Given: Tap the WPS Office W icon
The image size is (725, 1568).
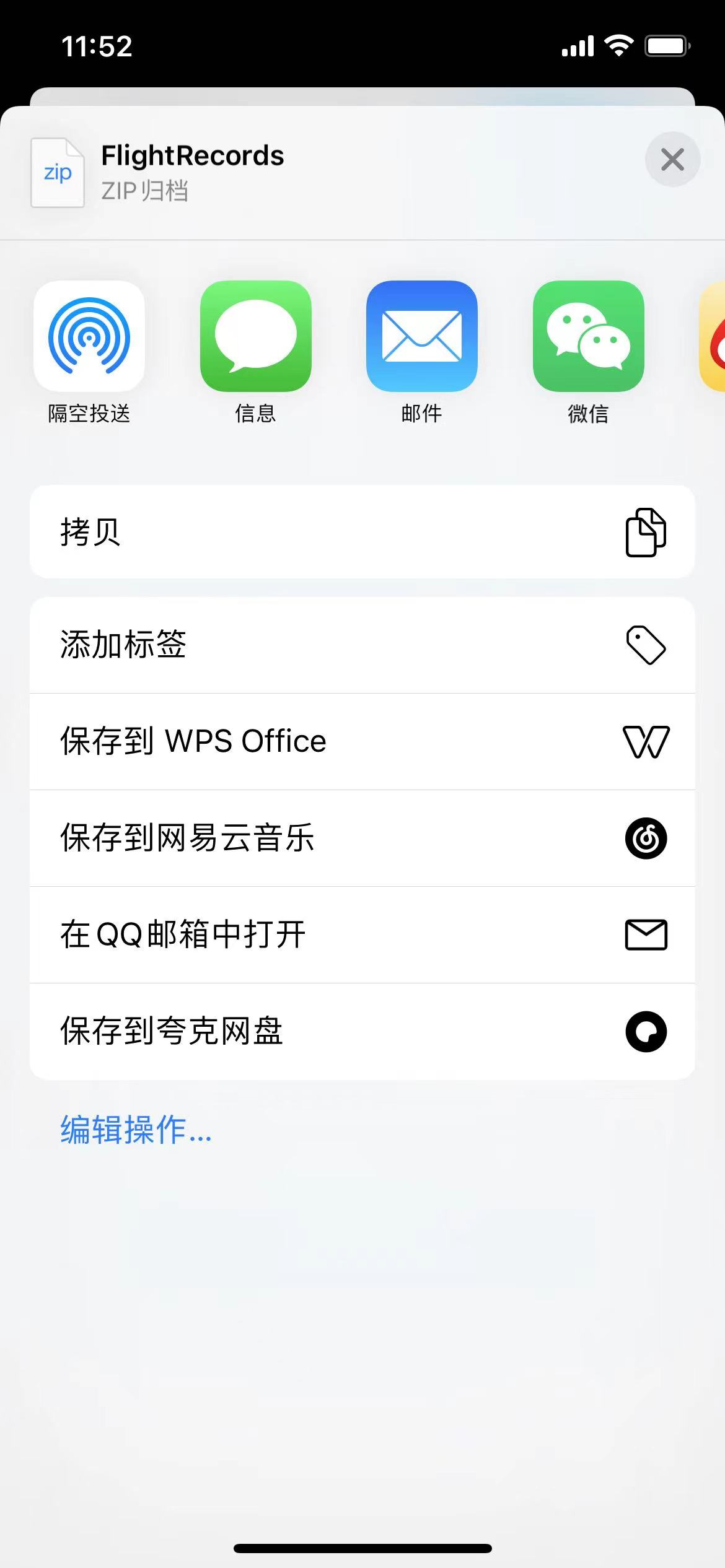Looking at the screenshot, I should tap(644, 741).
